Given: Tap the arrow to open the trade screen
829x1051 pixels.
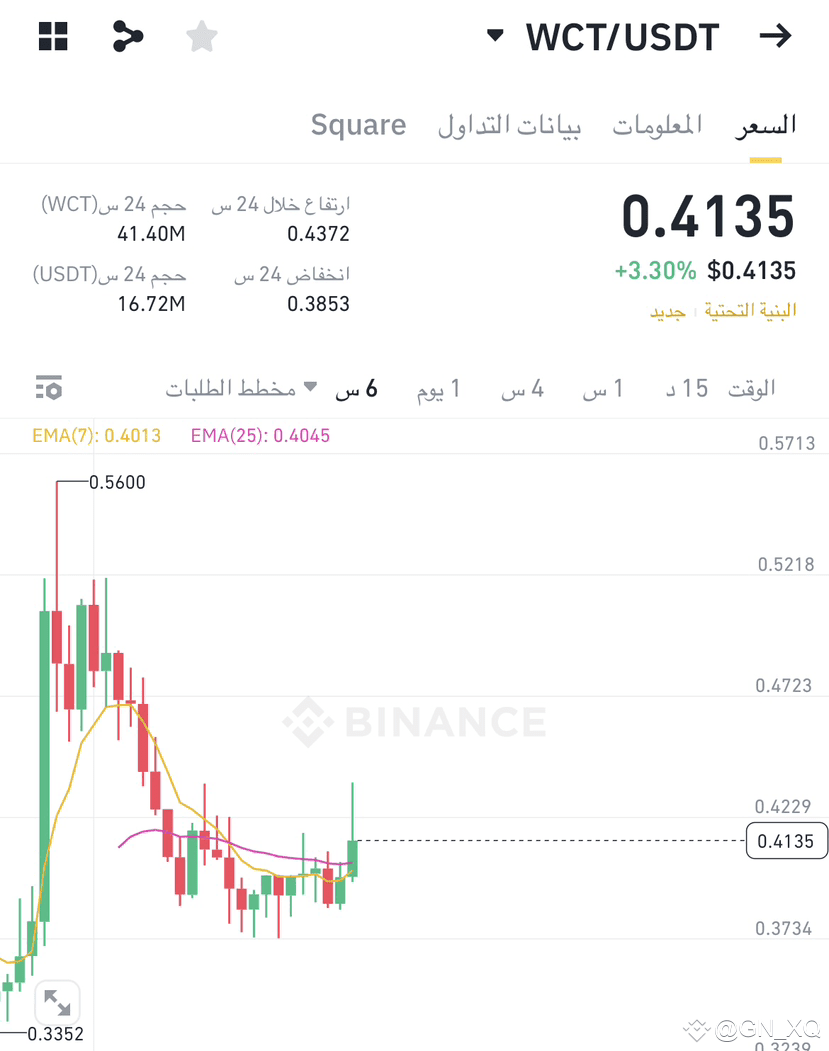Looking at the screenshot, I should tap(775, 37).
